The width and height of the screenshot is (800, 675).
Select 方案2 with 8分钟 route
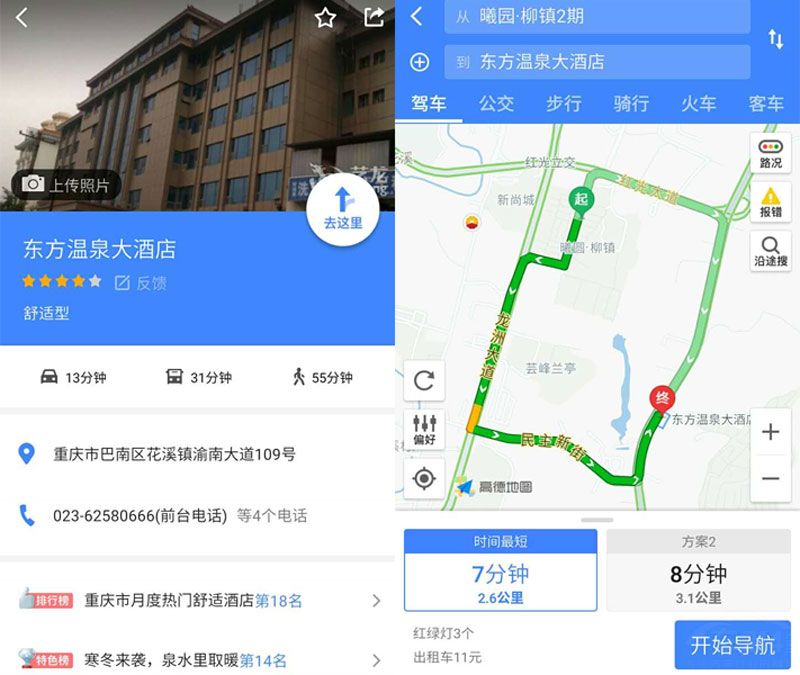(x=698, y=570)
